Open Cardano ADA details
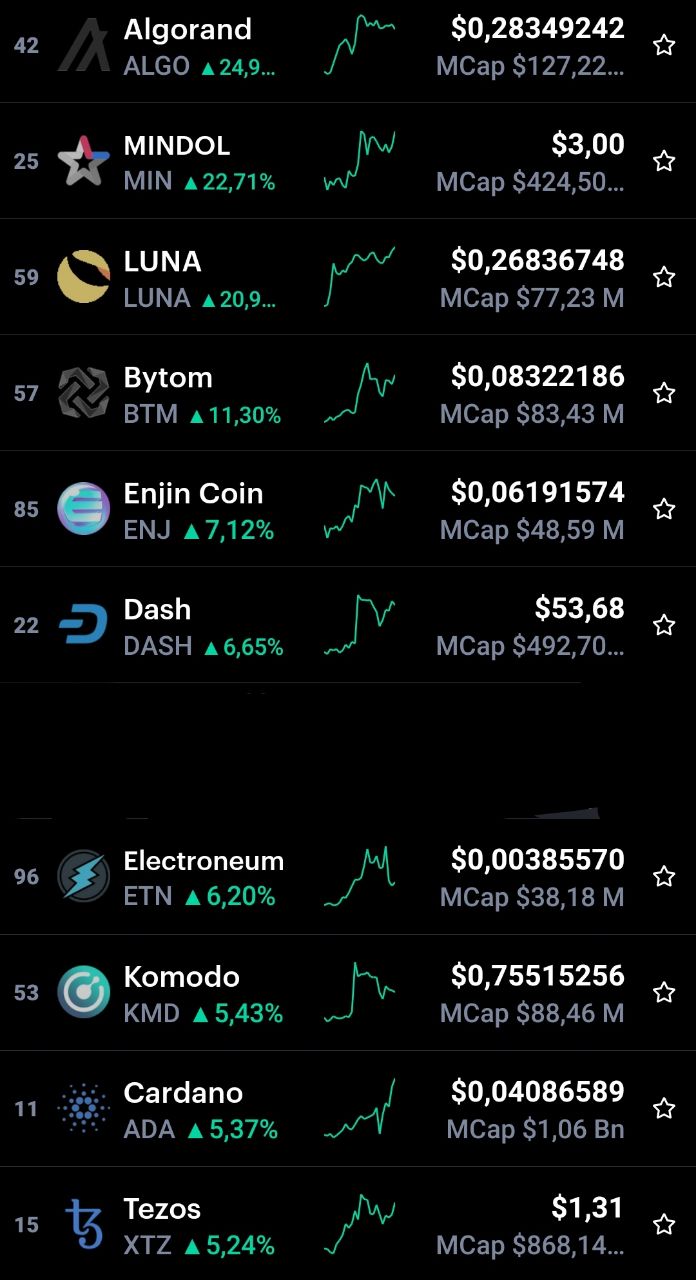Screen dimensions: 696x1280 point(348,1109)
